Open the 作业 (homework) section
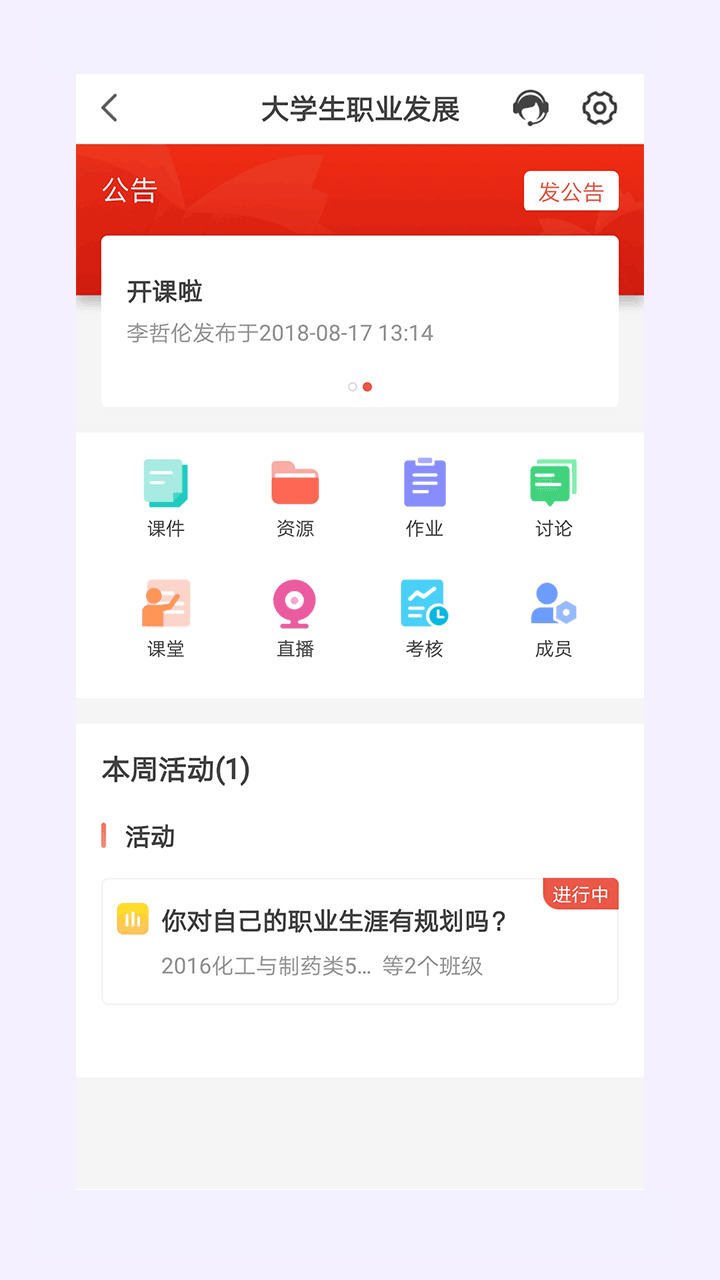The width and height of the screenshot is (720, 1280). point(424,481)
